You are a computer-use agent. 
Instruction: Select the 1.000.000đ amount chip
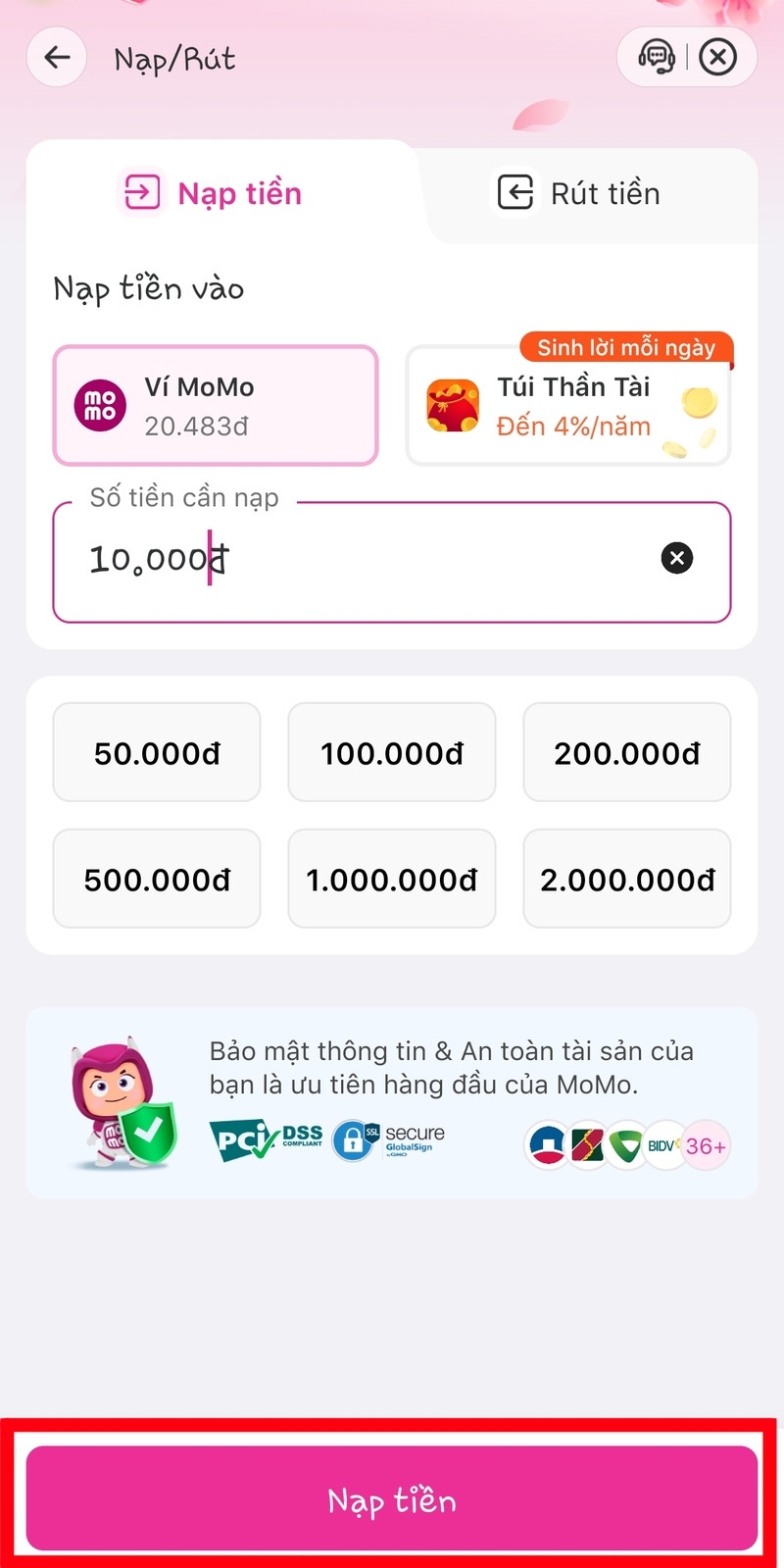(392, 879)
